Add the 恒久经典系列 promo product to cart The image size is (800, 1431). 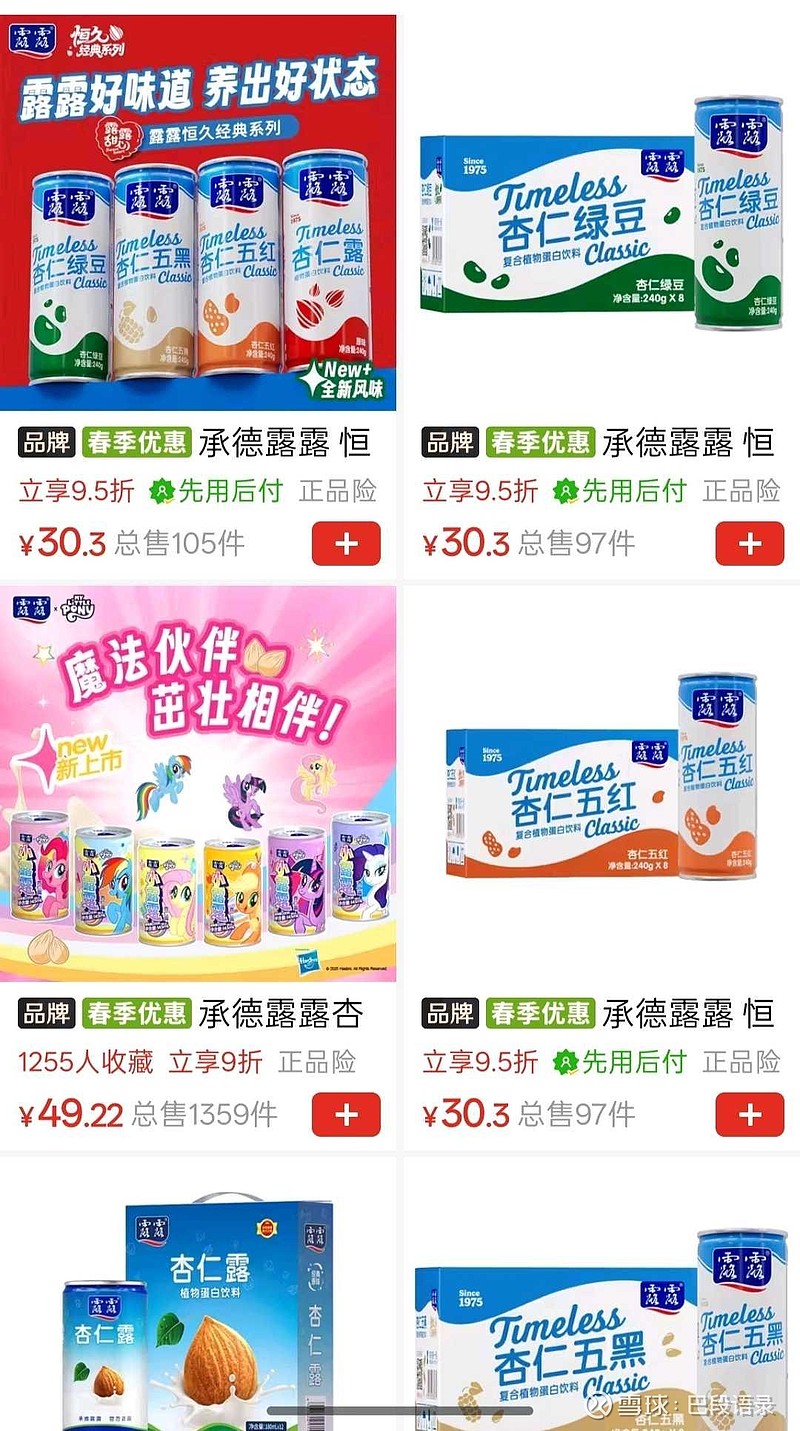(x=345, y=544)
